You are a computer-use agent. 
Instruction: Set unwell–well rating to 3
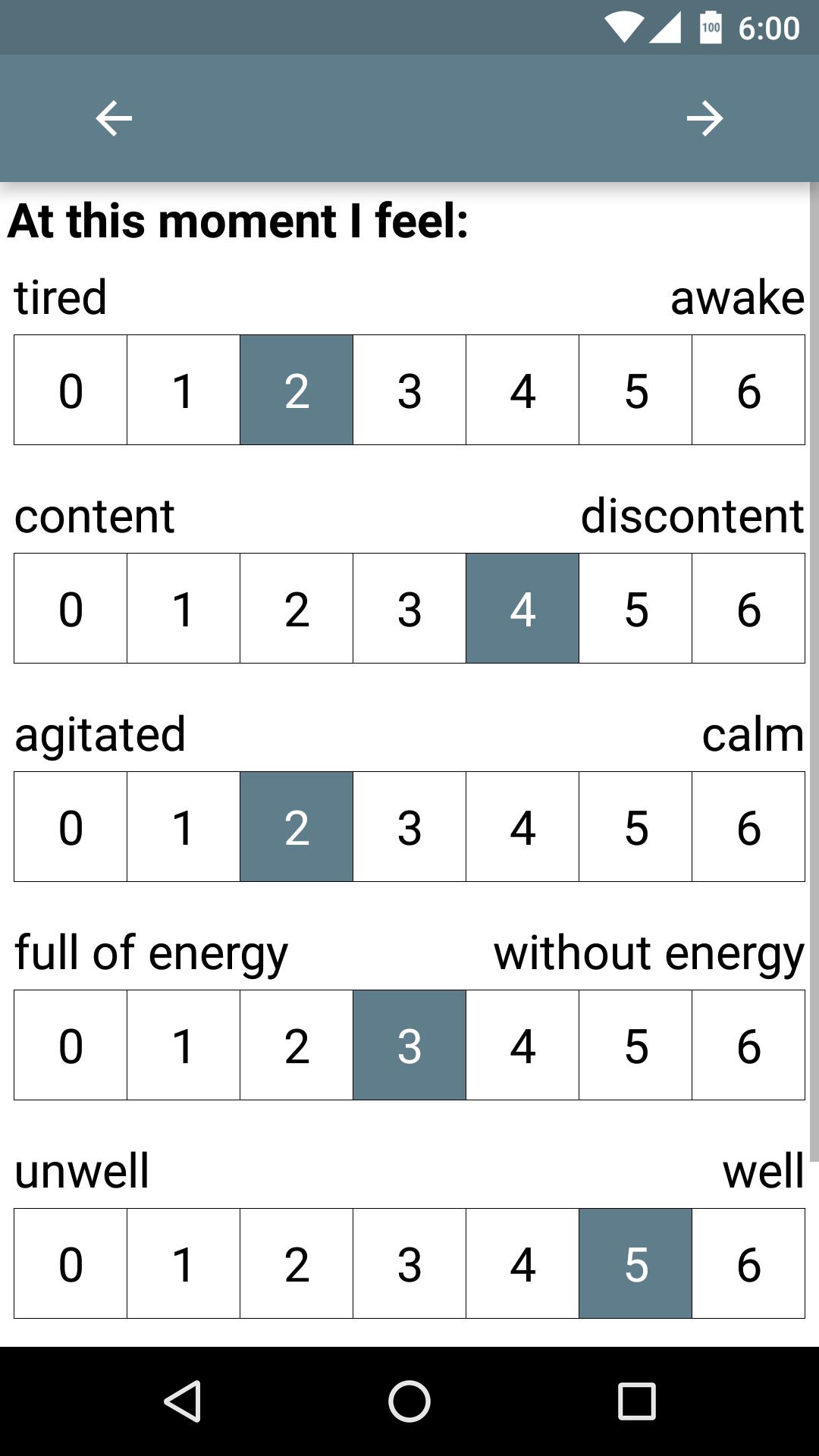[x=409, y=1263]
